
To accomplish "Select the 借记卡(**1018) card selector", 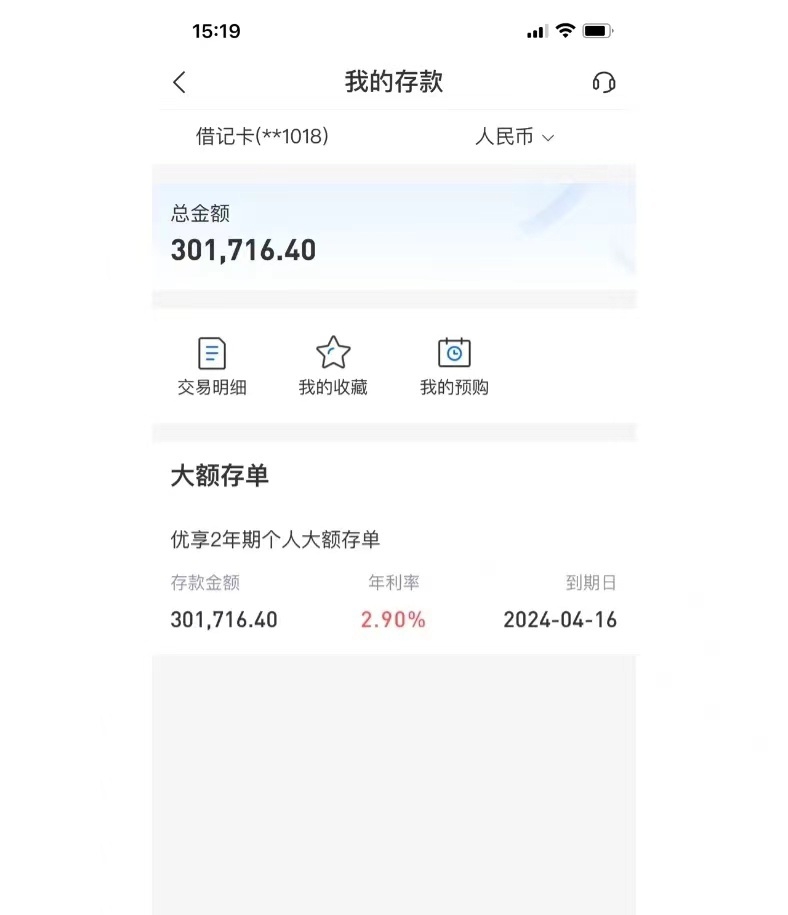I will [x=262, y=137].
